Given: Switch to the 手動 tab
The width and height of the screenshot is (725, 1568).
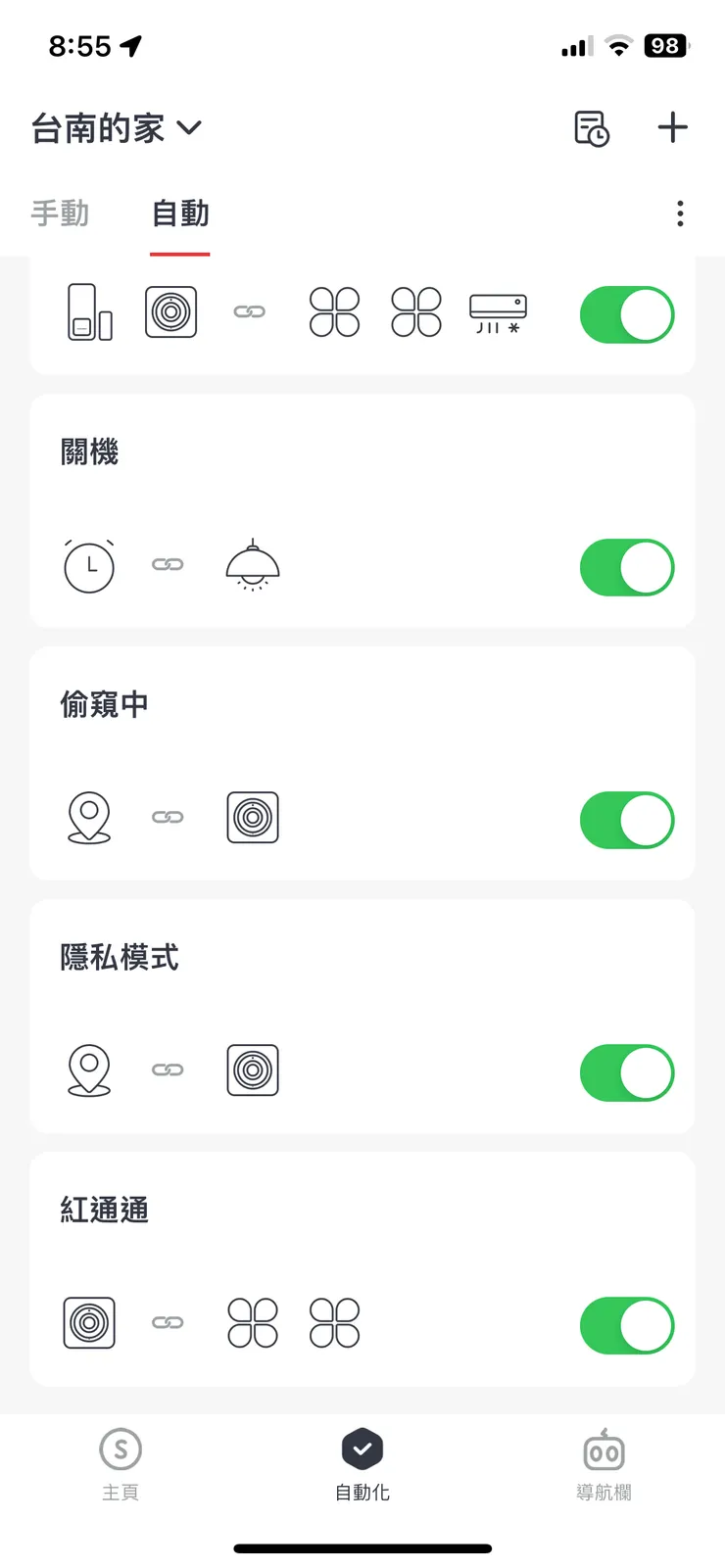Looking at the screenshot, I should tap(61, 214).
